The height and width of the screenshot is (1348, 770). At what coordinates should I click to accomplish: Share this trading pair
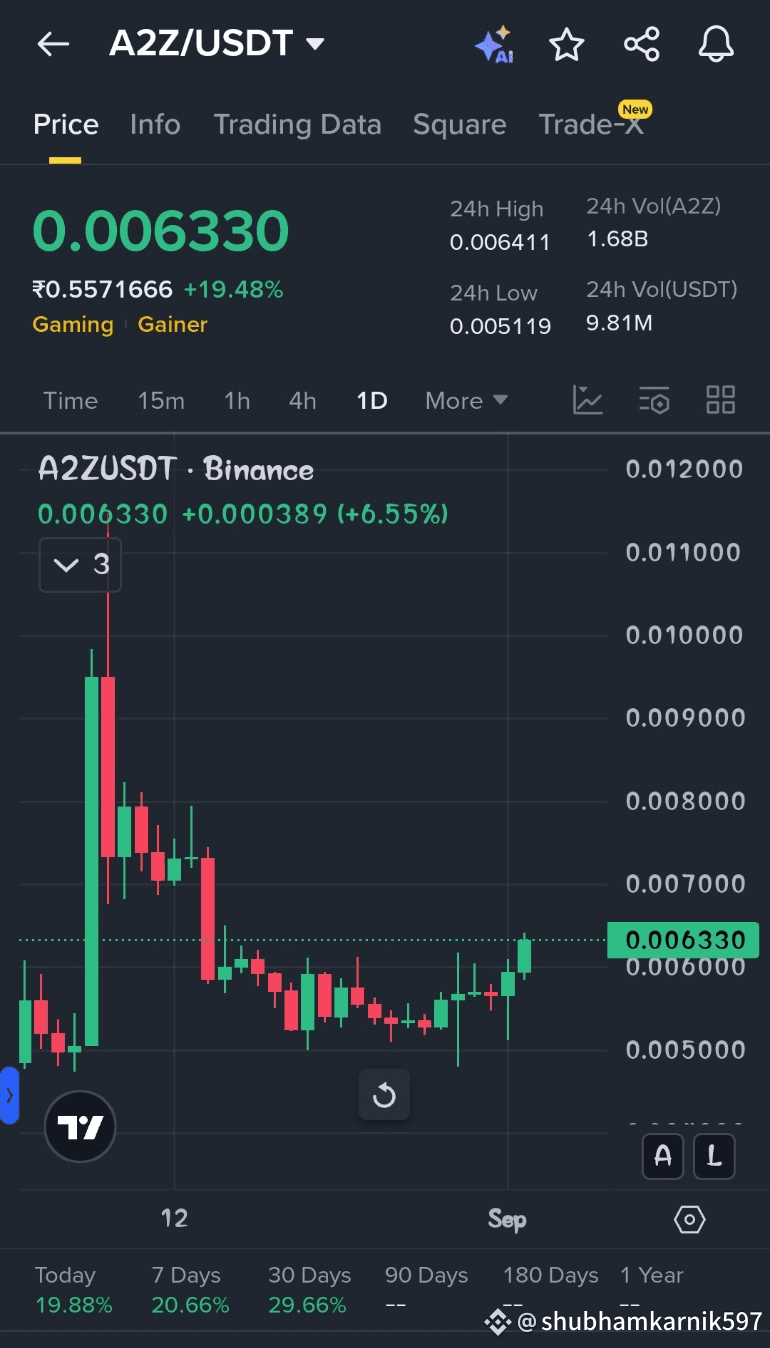(641, 45)
